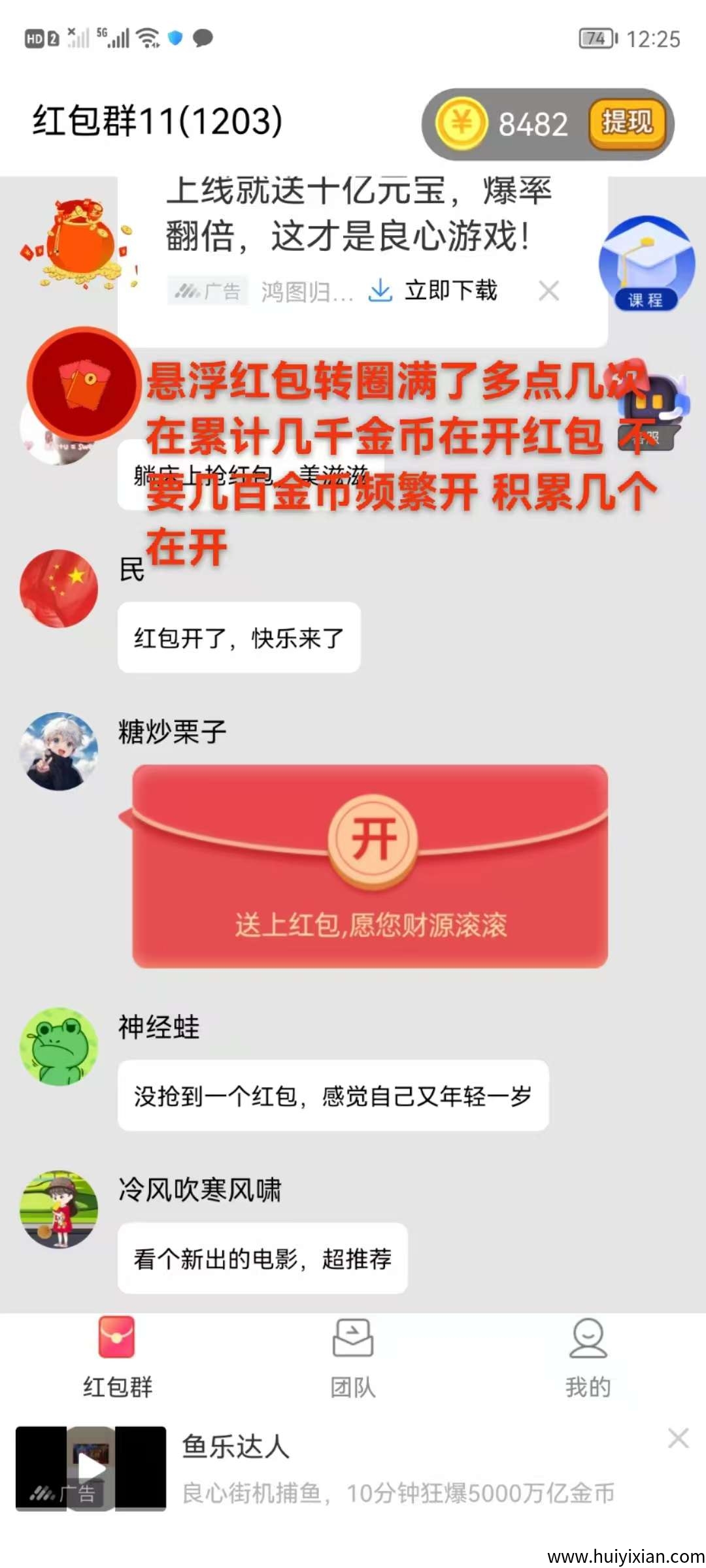Screen dimensions: 706x1568
Task: Open the red envelope from 糖炒栗子
Action: tap(373, 839)
